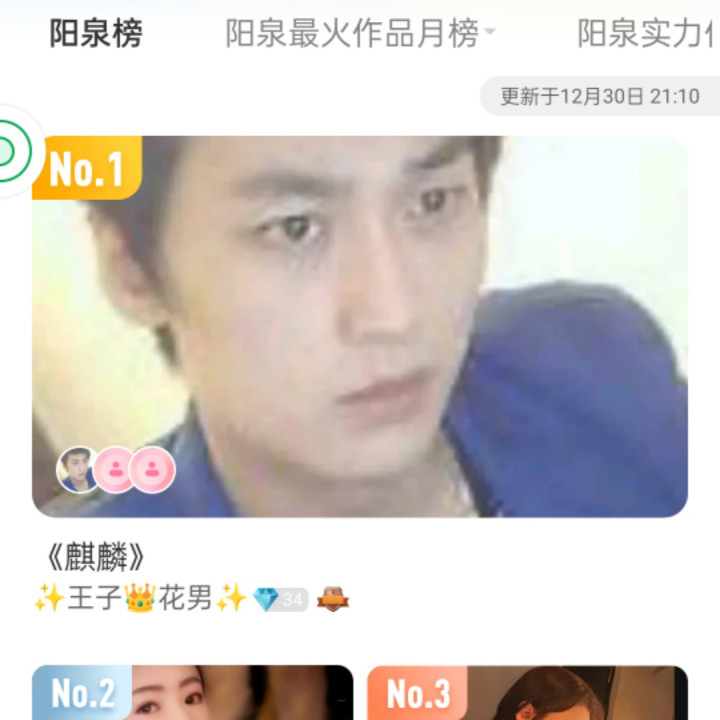Image resolution: width=720 pixels, height=720 pixels.
Task: Open the No.2 ranked work
Action: (x=192, y=692)
